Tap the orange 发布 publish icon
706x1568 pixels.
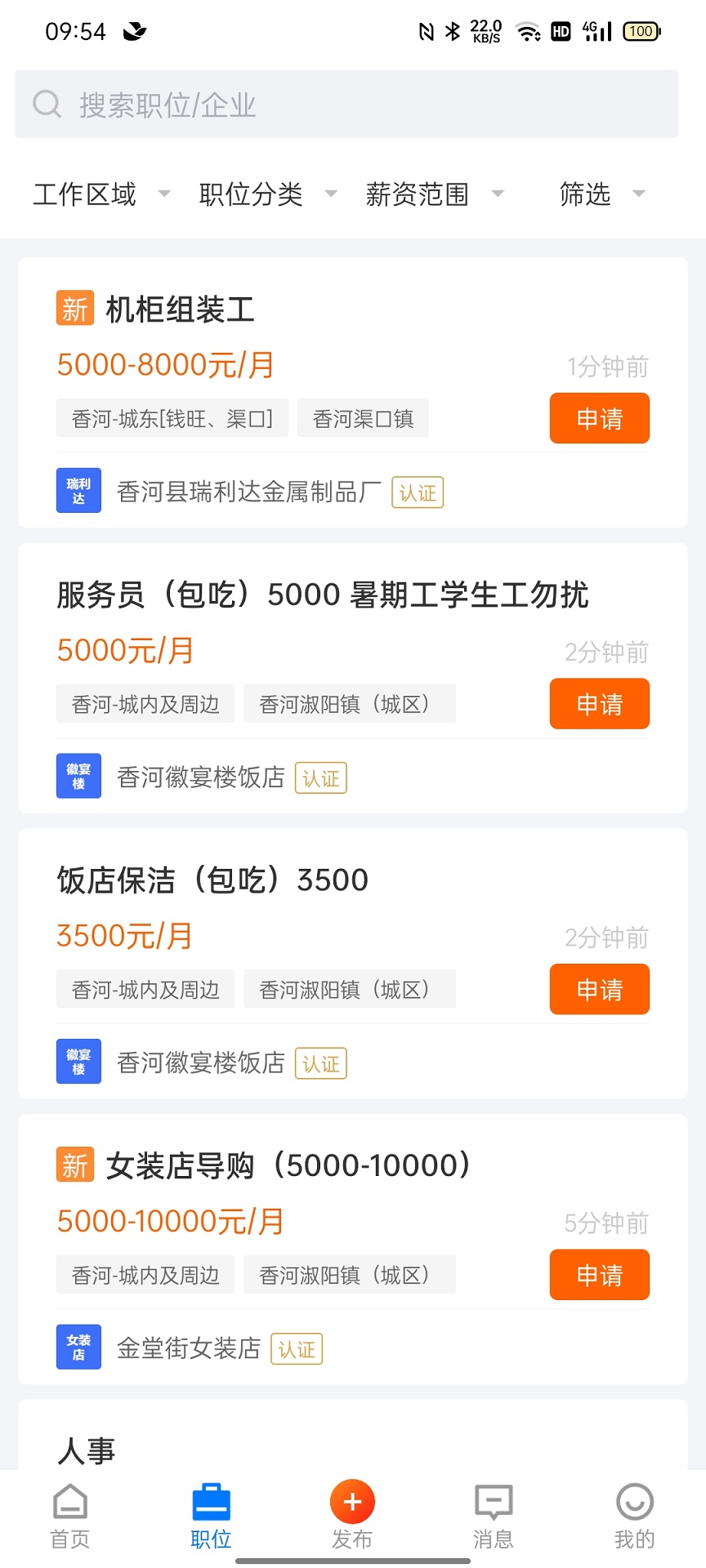click(x=351, y=1501)
